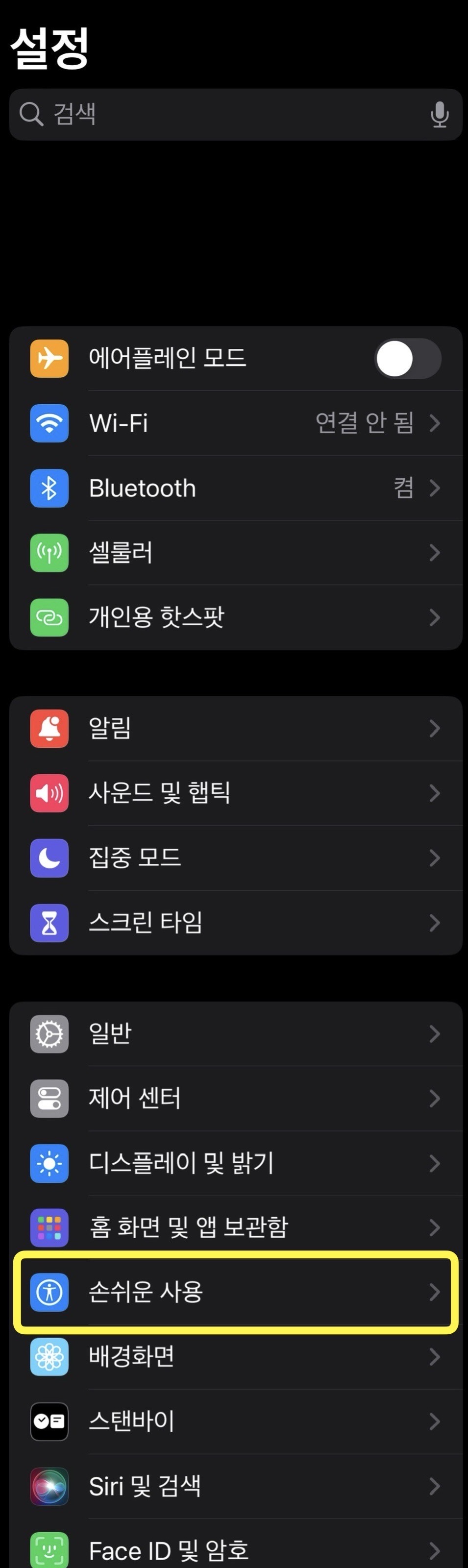Tap the microphone icon in search

pyautogui.click(x=440, y=115)
